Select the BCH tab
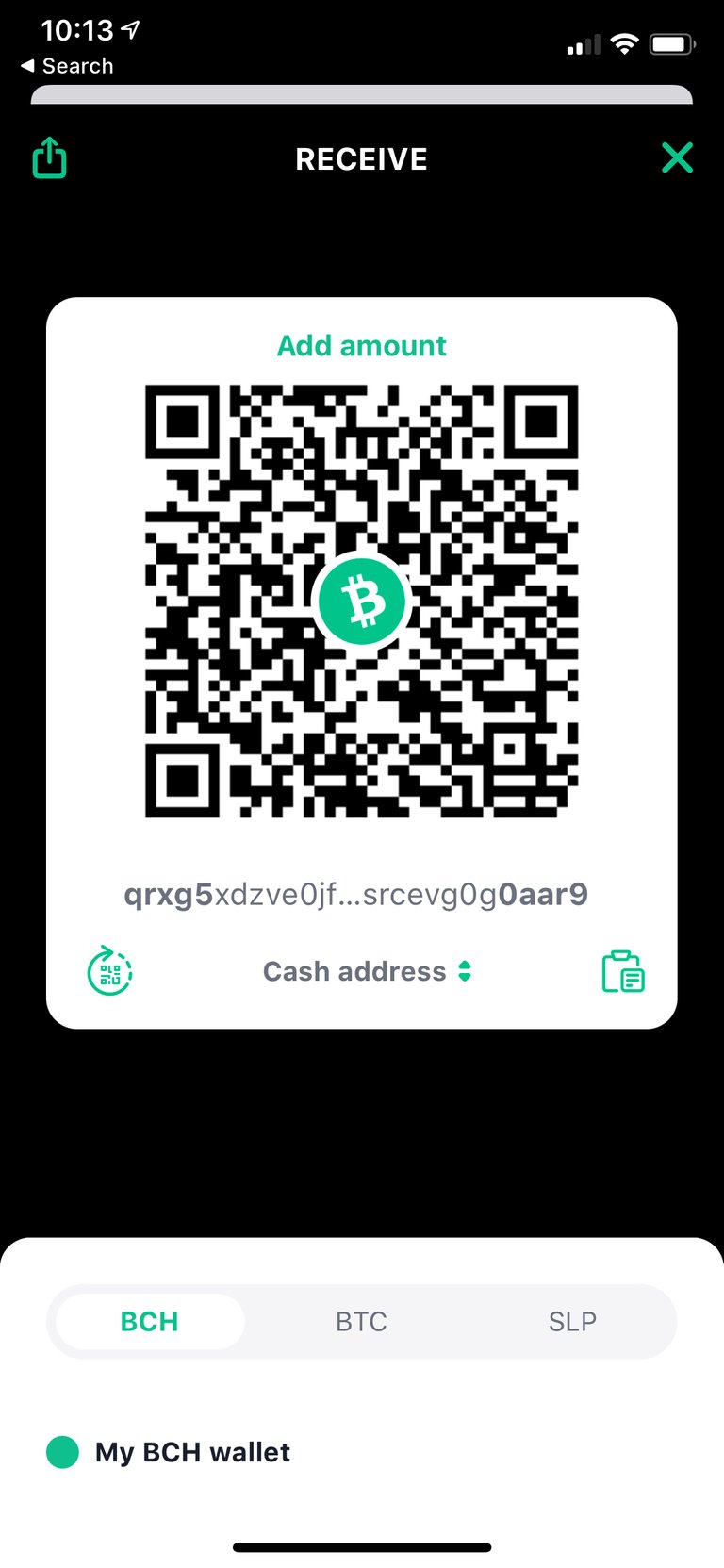 click(150, 1321)
